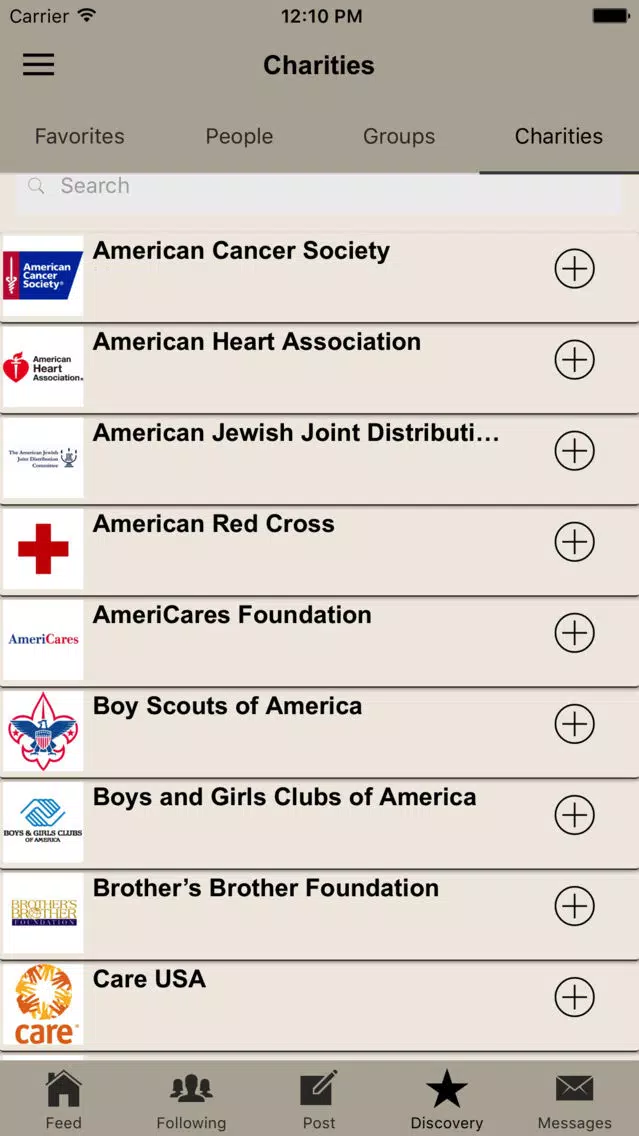Select the Post tab
Screen dimensions: 639x1136
pos(319,1099)
